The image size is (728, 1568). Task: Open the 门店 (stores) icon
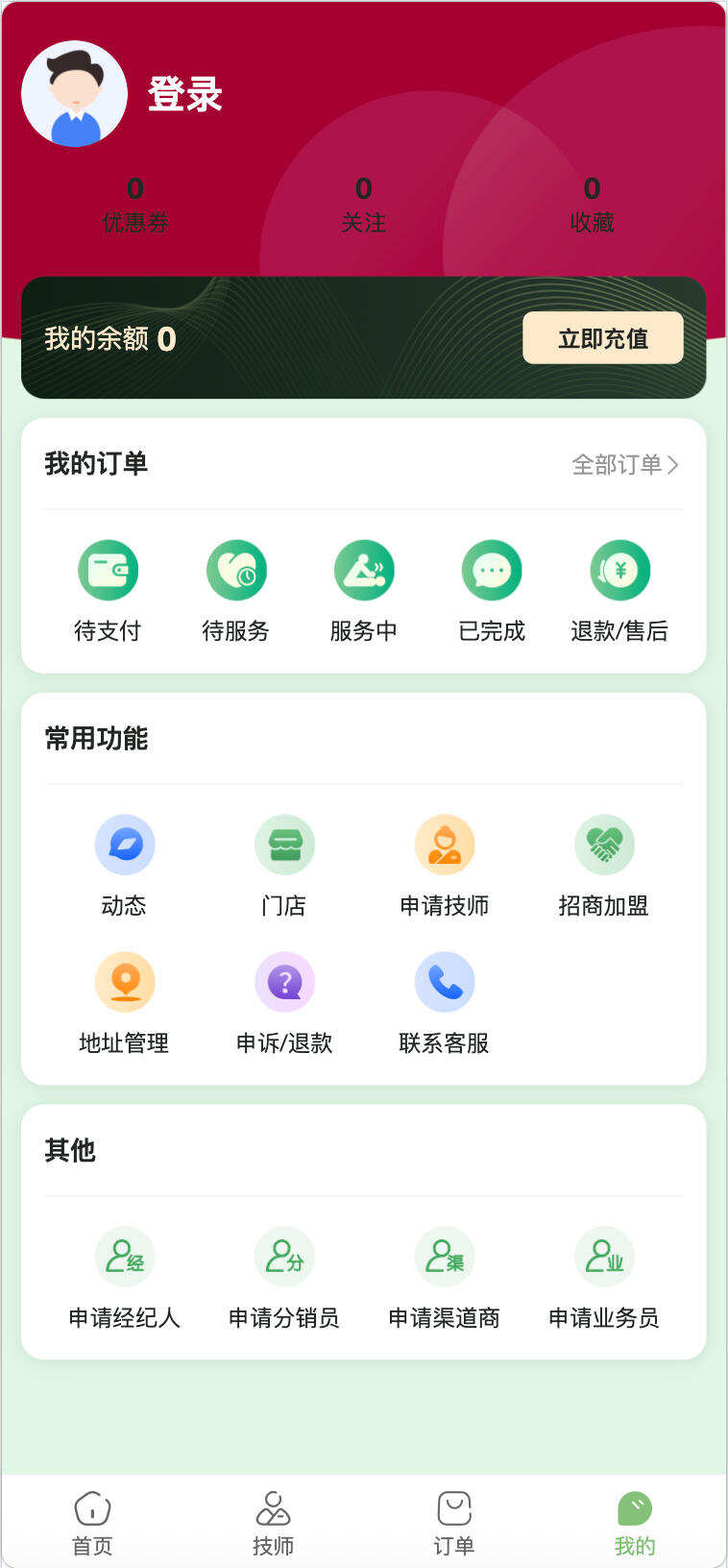tap(284, 844)
